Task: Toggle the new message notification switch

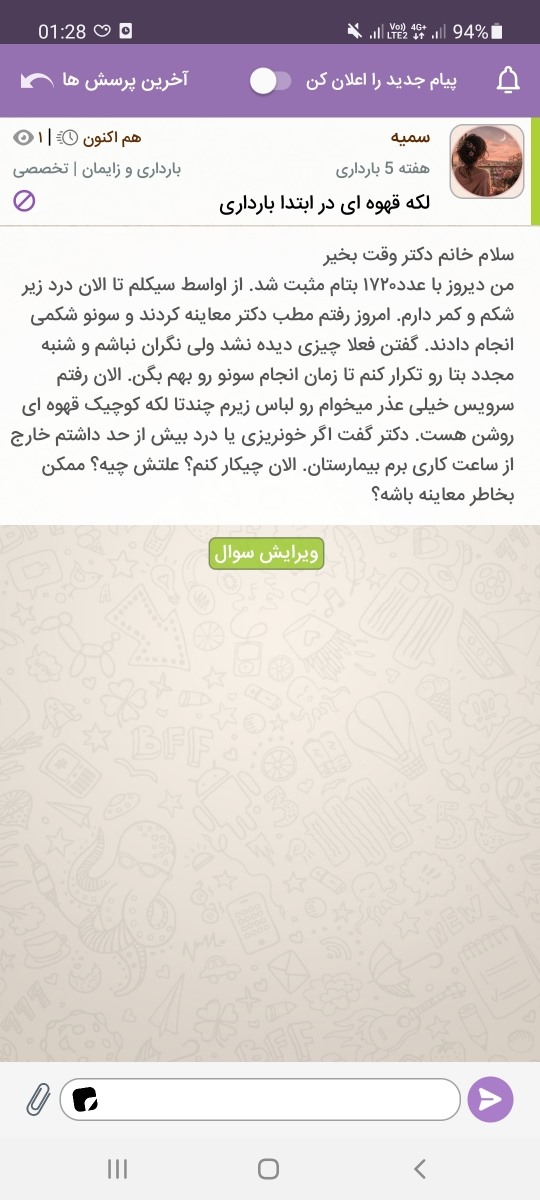Action: pos(270,81)
